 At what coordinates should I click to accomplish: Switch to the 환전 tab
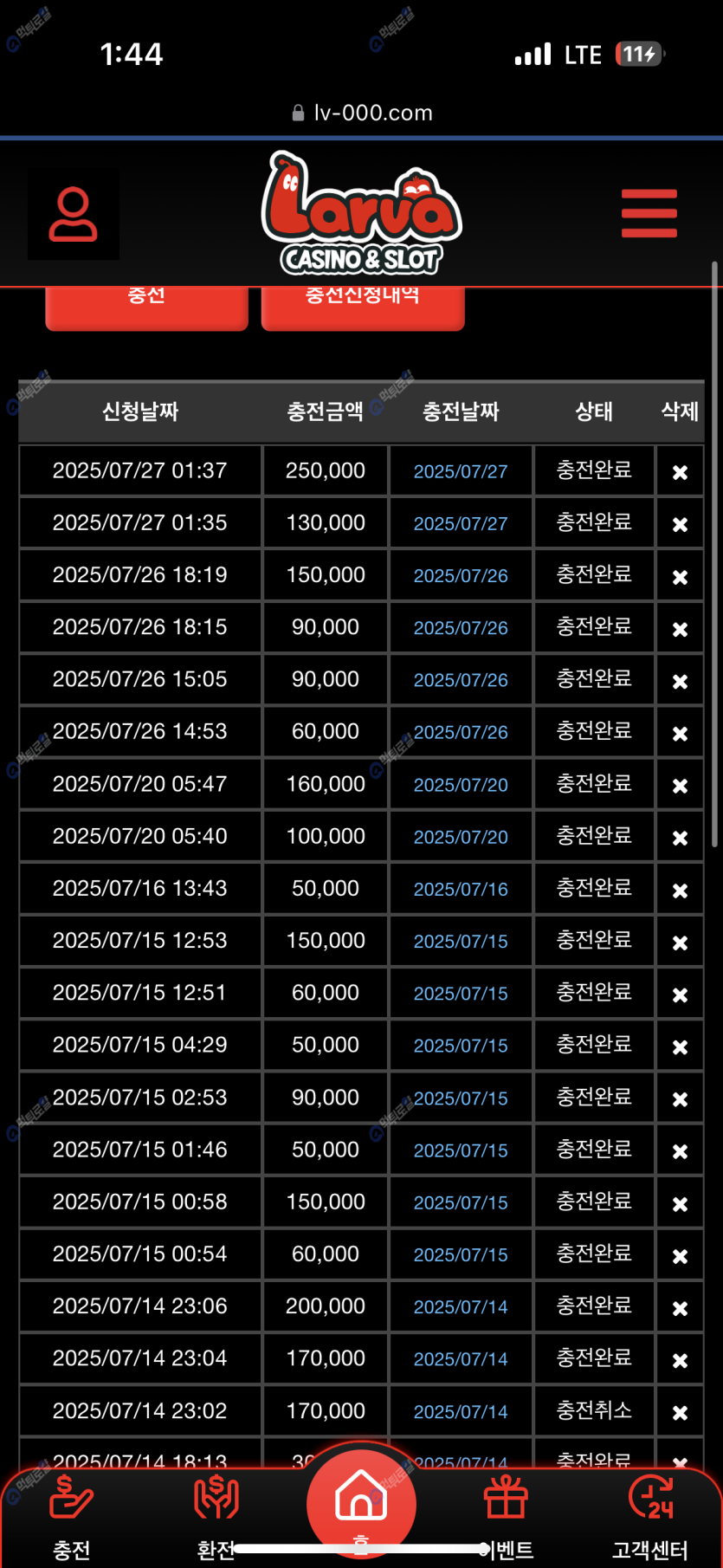(216, 1514)
